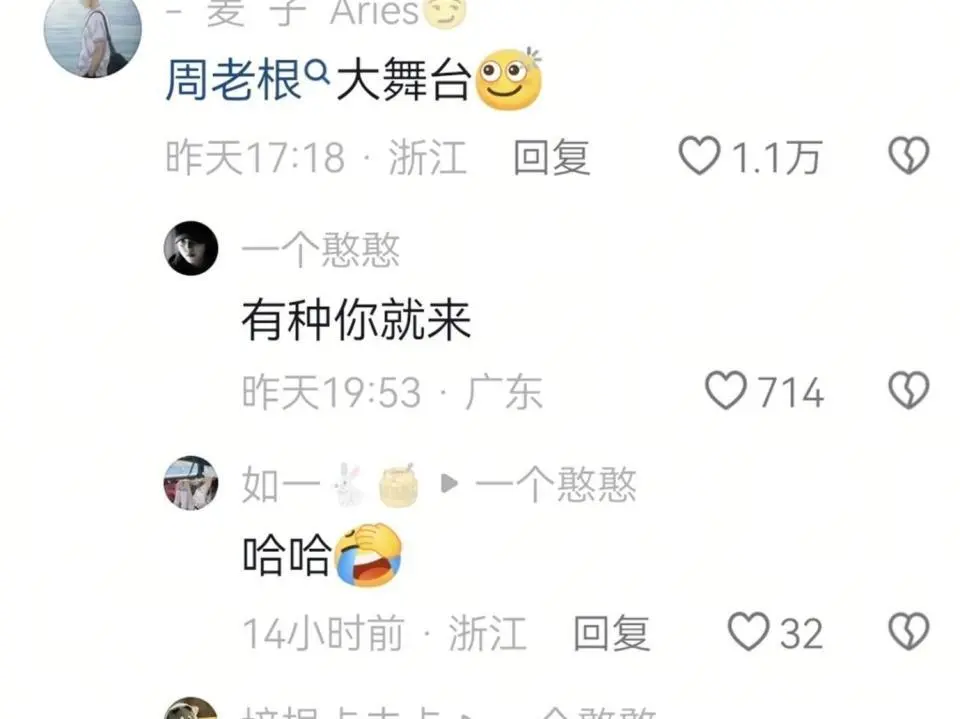Image resolution: width=960 pixels, height=719 pixels.
Task: Like the 哈哈 comment with 32 likes
Action: [x=747, y=632]
